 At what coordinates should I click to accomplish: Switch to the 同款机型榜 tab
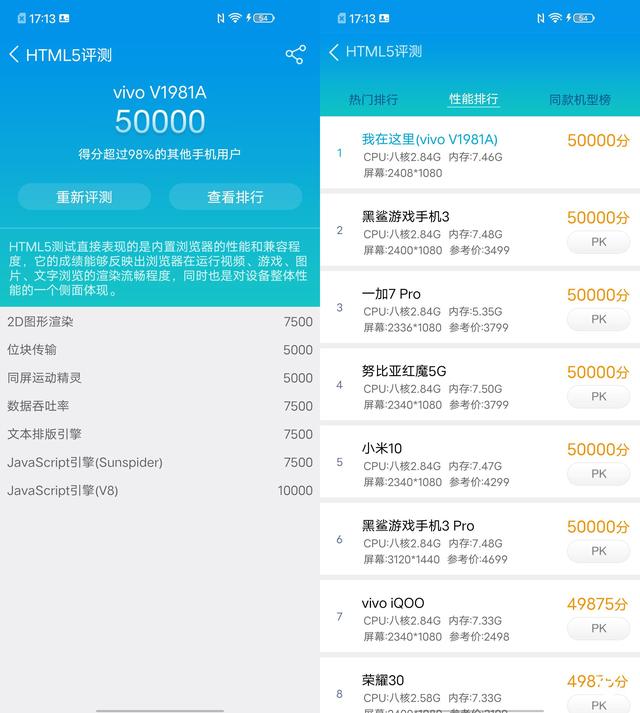[580, 100]
